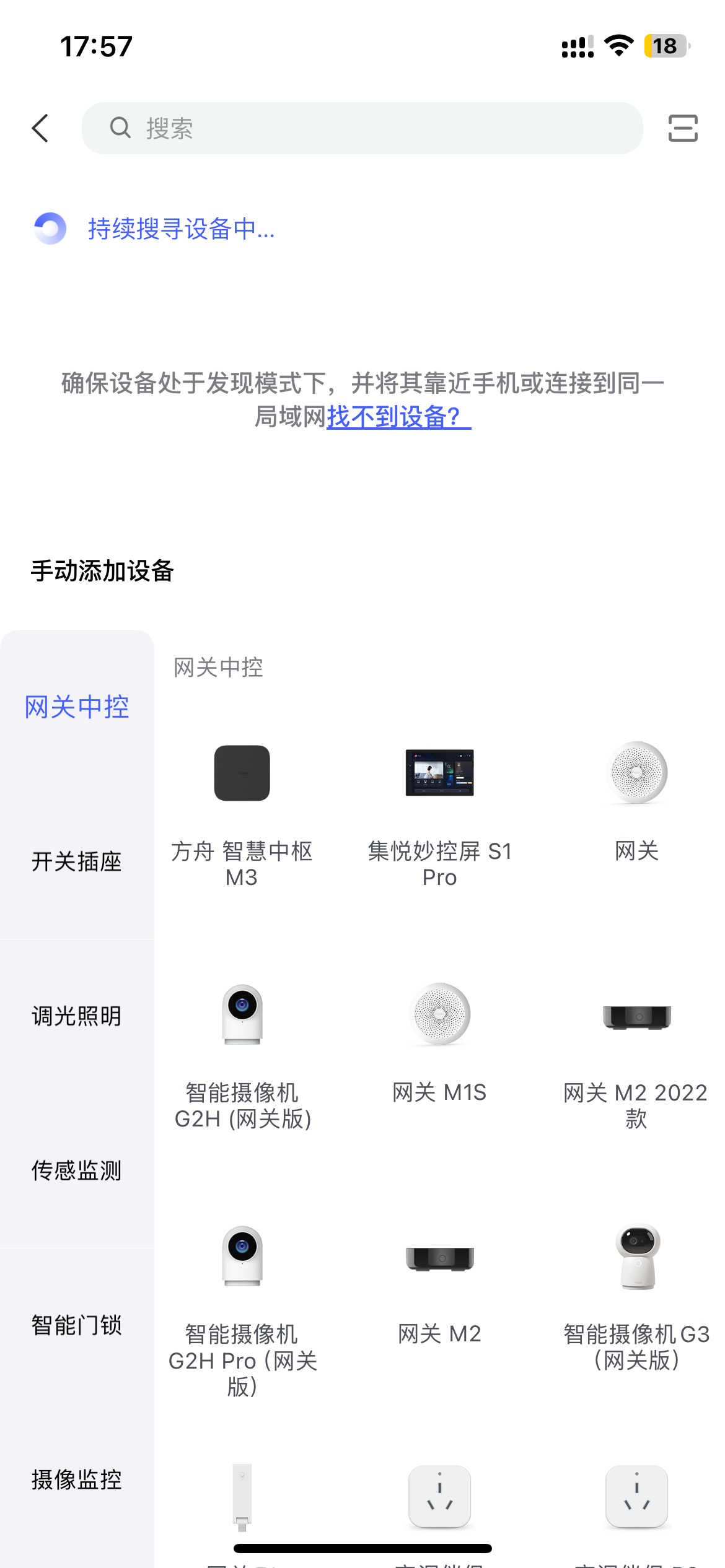Select the 集悦妙控屏 S1 Pro device icon
This screenshot has width=725, height=1568.
pyautogui.click(x=439, y=773)
